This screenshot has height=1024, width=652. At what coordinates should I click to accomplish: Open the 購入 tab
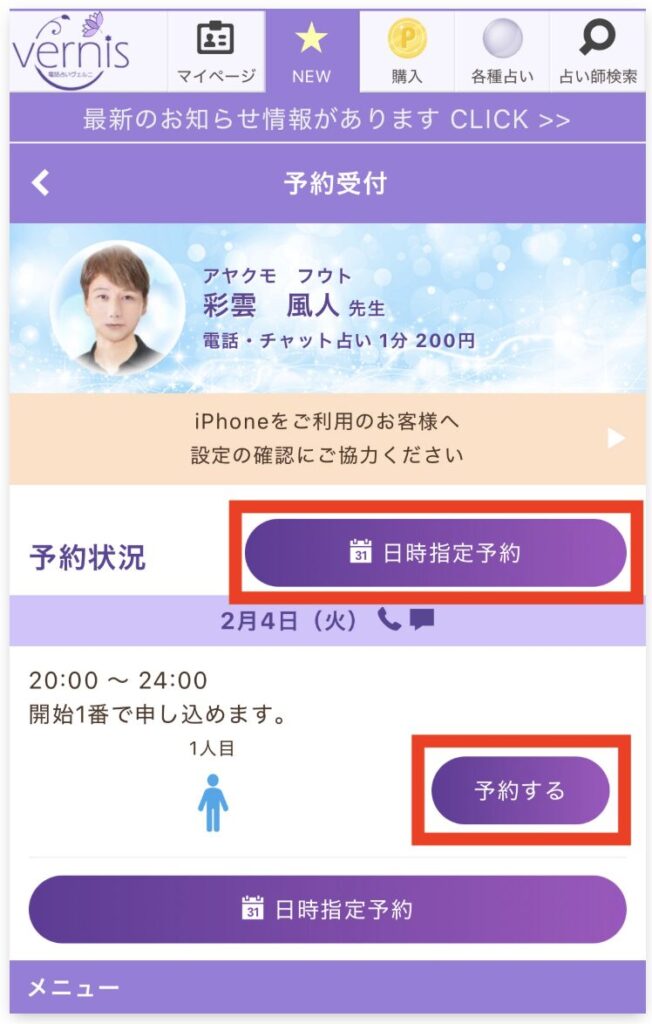pos(406,51)
